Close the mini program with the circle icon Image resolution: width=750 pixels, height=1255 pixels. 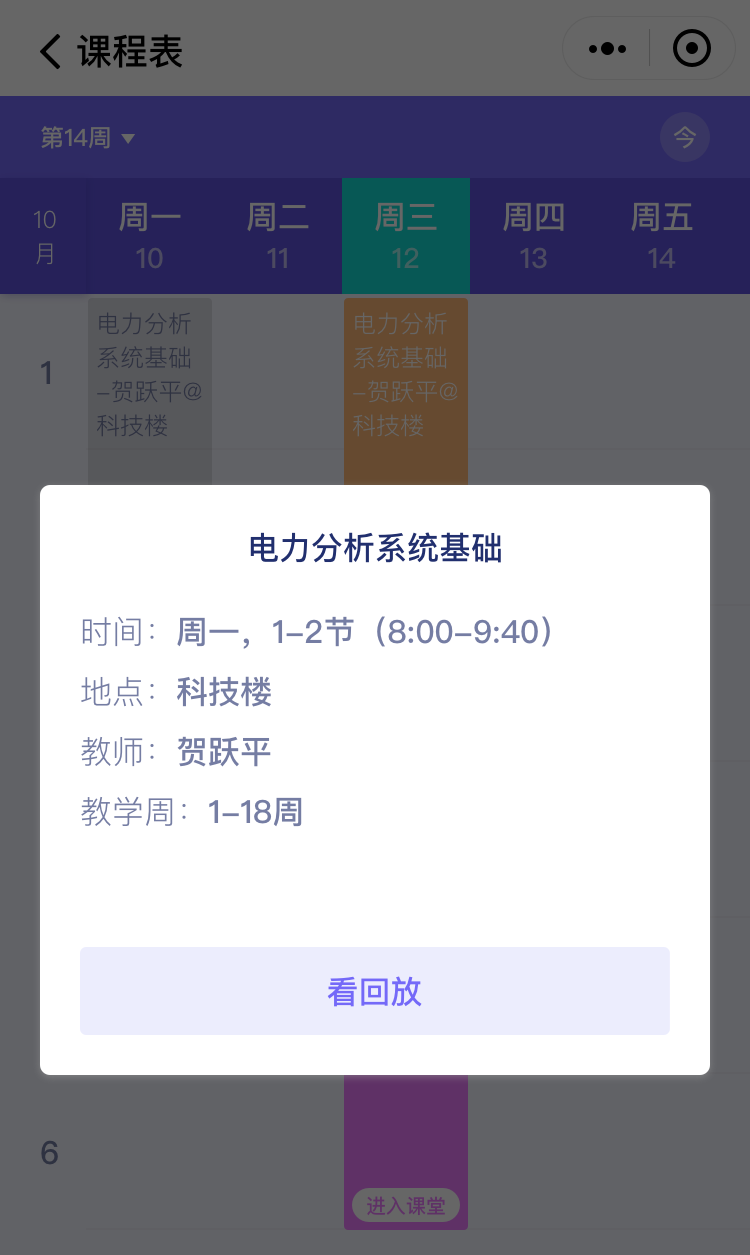(692, 49)
